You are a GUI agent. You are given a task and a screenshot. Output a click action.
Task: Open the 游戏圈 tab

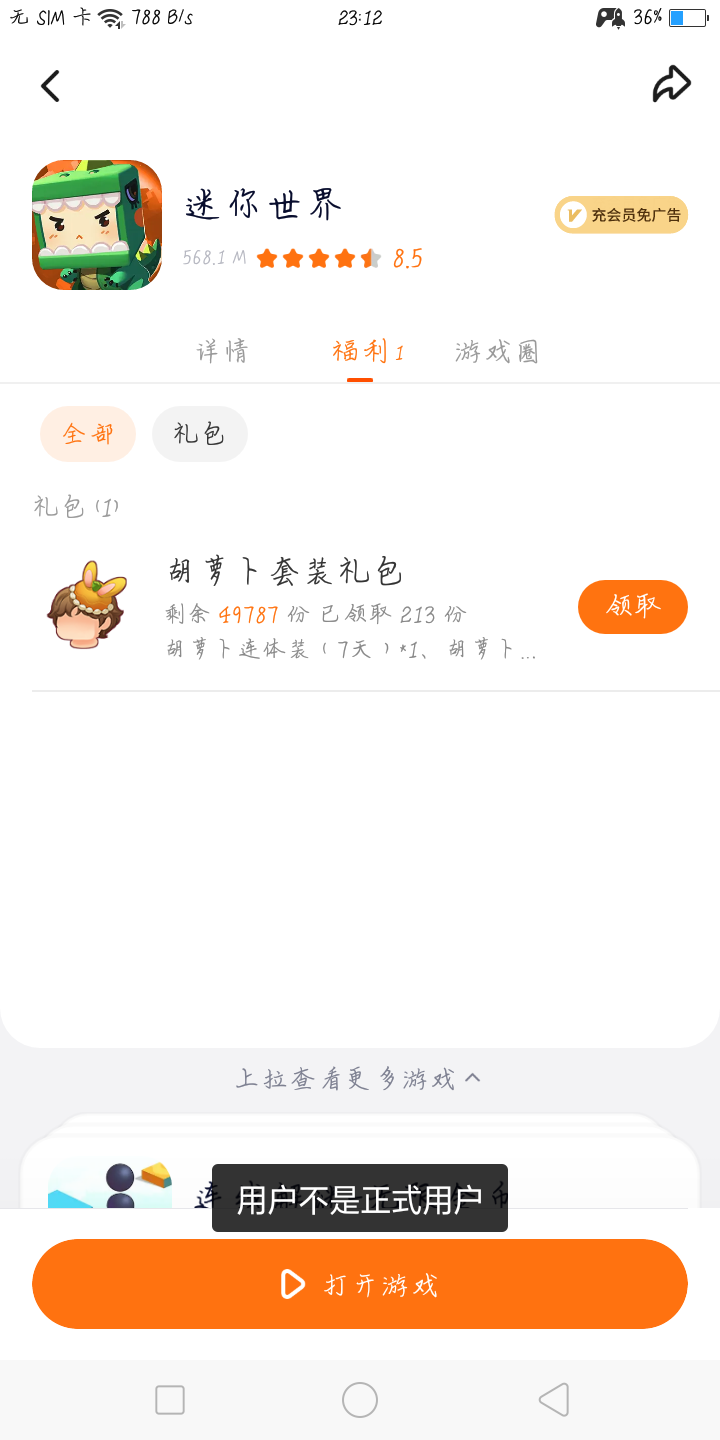tap(497, 352)
